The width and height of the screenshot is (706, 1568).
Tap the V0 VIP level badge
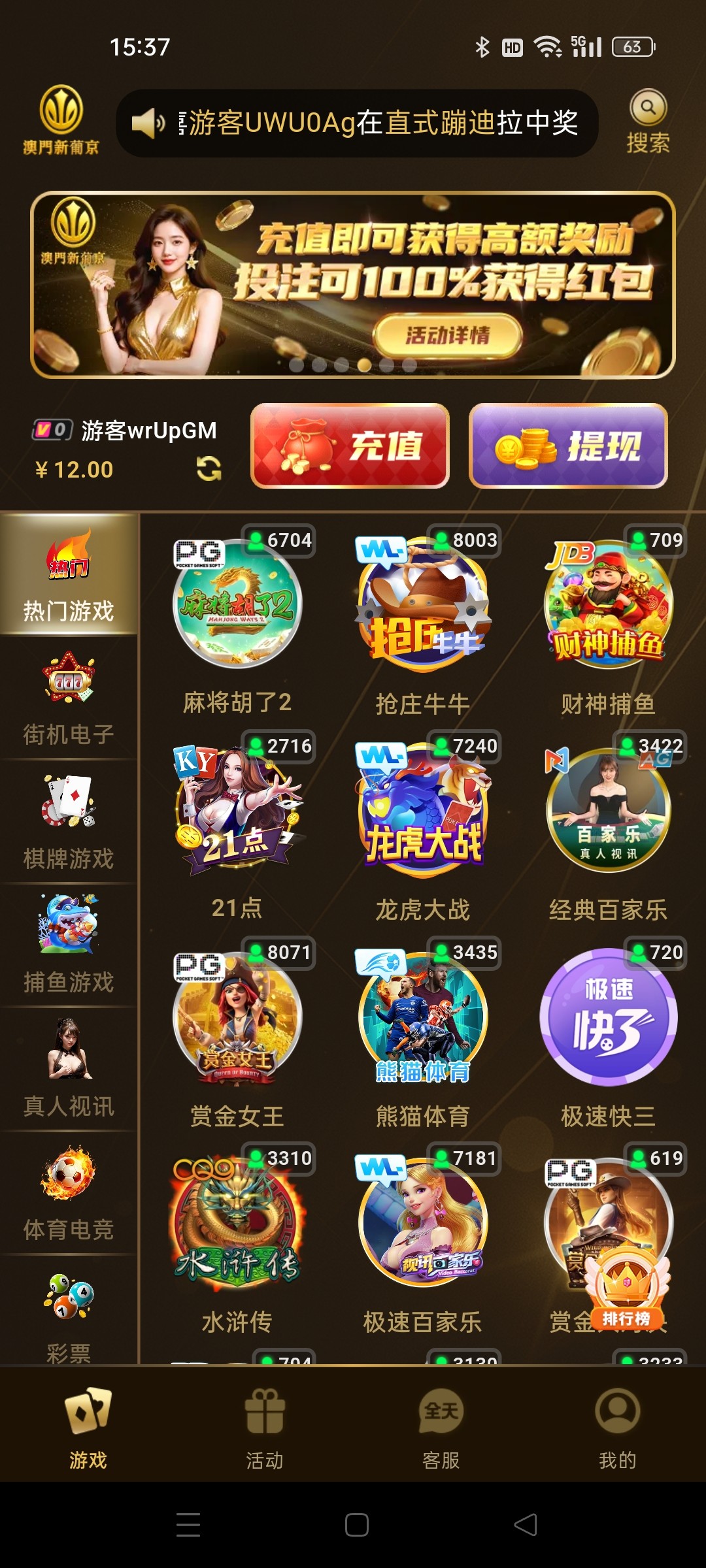pyautogui.click(x=50, y=429)
